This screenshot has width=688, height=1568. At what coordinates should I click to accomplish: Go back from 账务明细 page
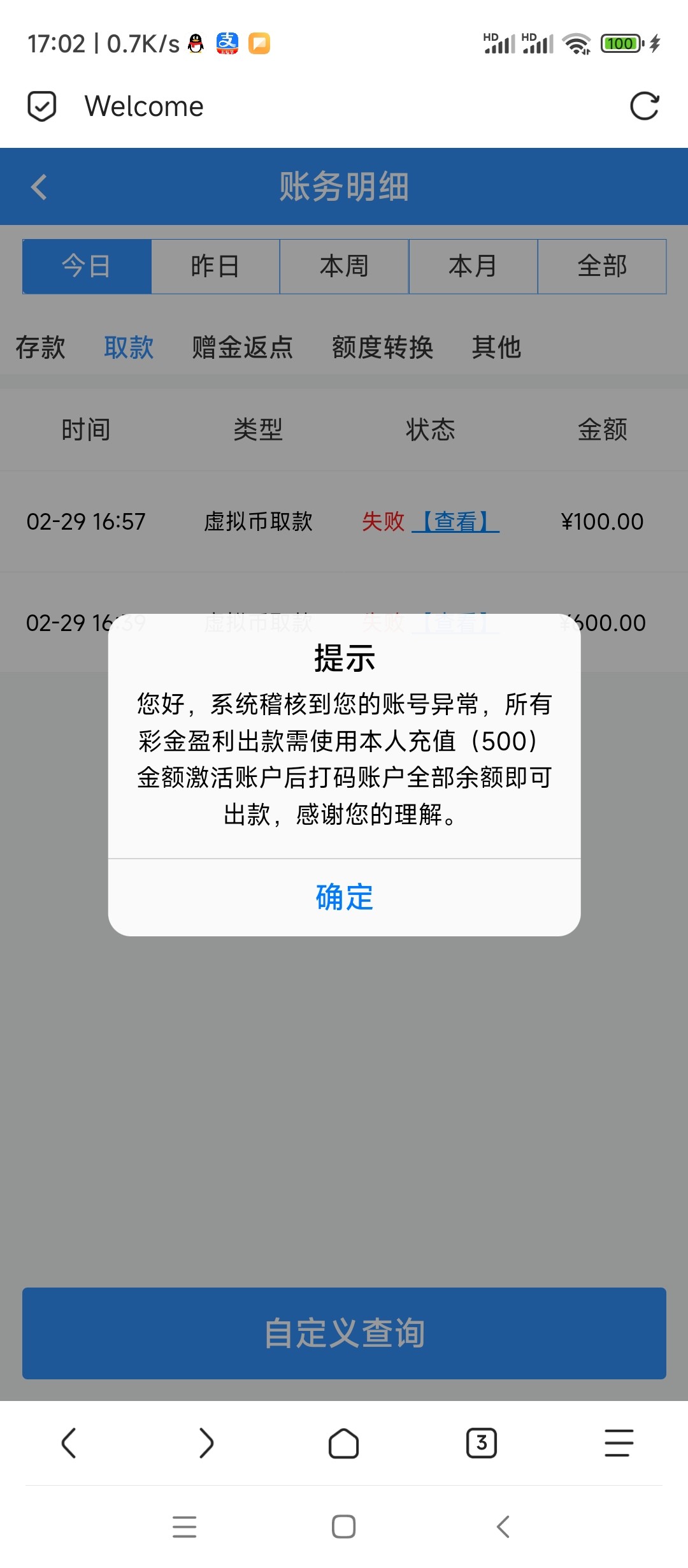click(39, 187)
